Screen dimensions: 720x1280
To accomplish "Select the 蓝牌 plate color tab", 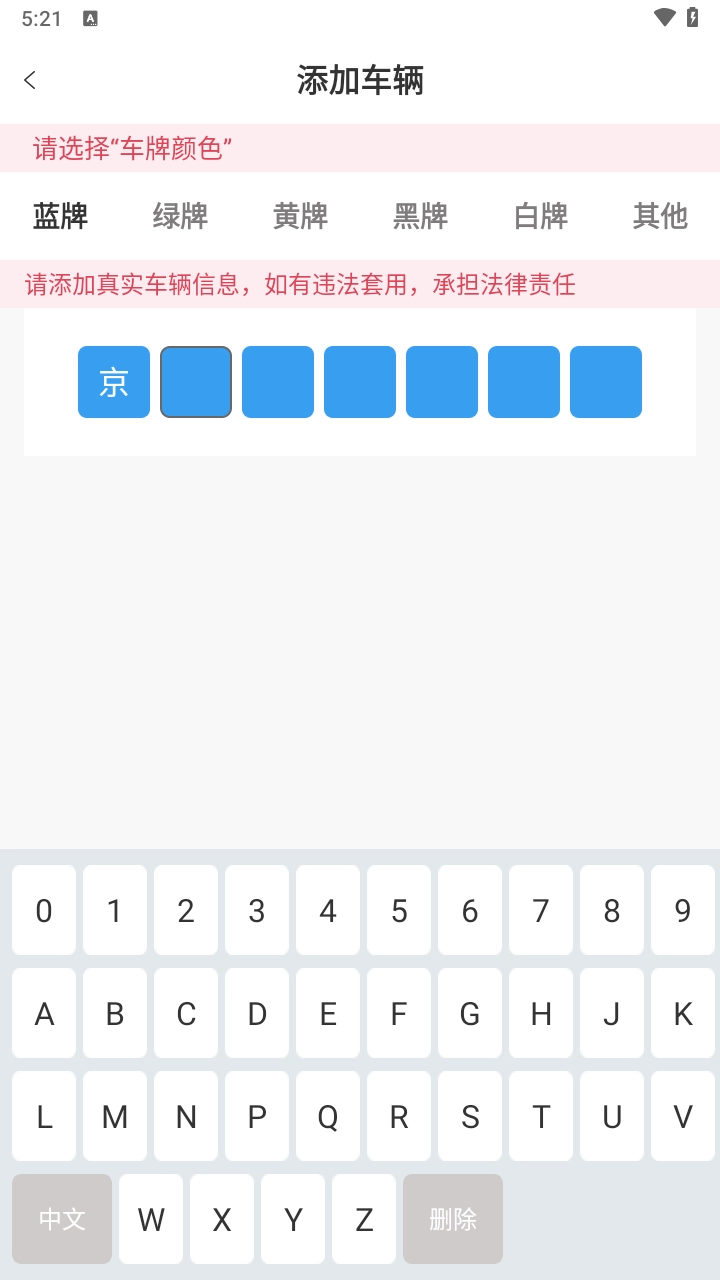I will tap(61, 216).
